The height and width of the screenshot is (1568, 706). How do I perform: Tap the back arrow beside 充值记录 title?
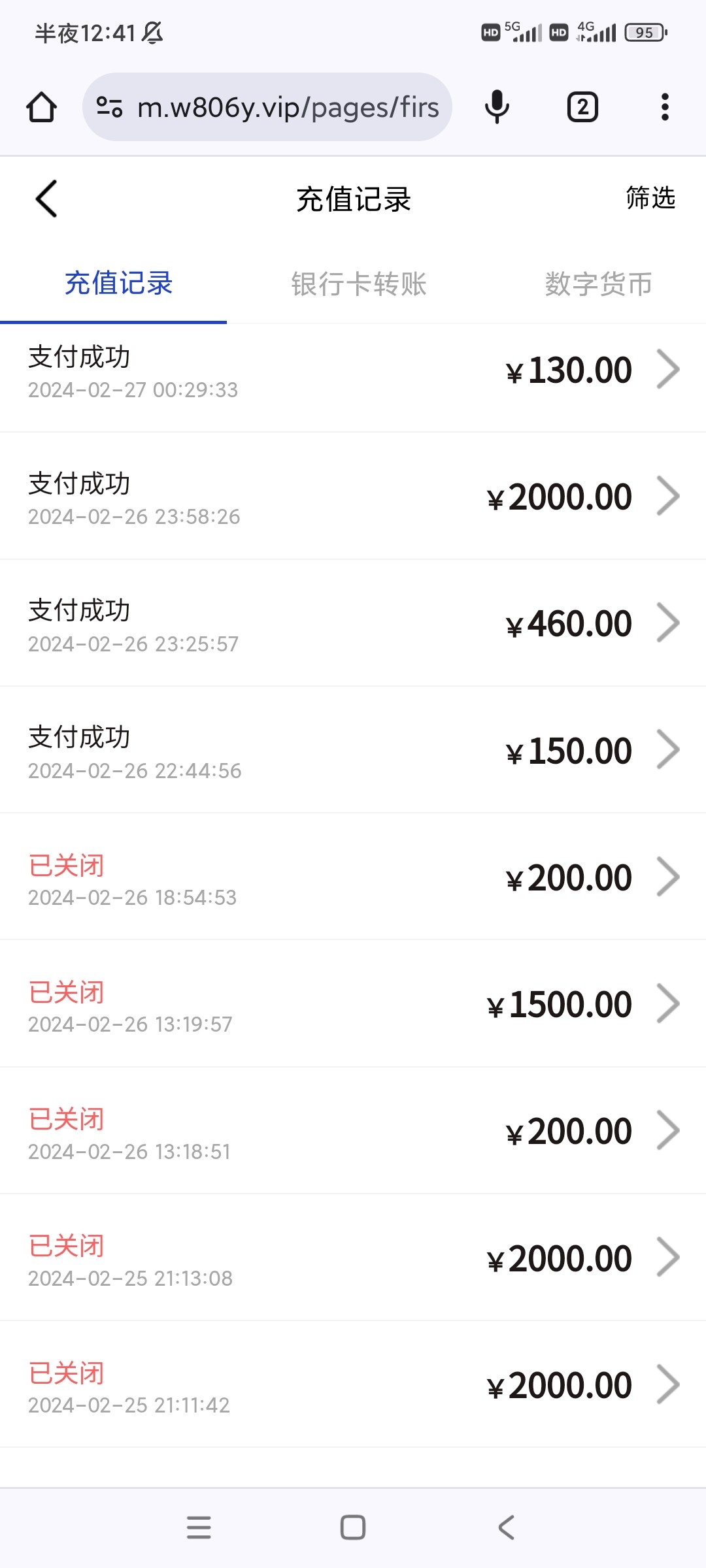click(46, 199)
